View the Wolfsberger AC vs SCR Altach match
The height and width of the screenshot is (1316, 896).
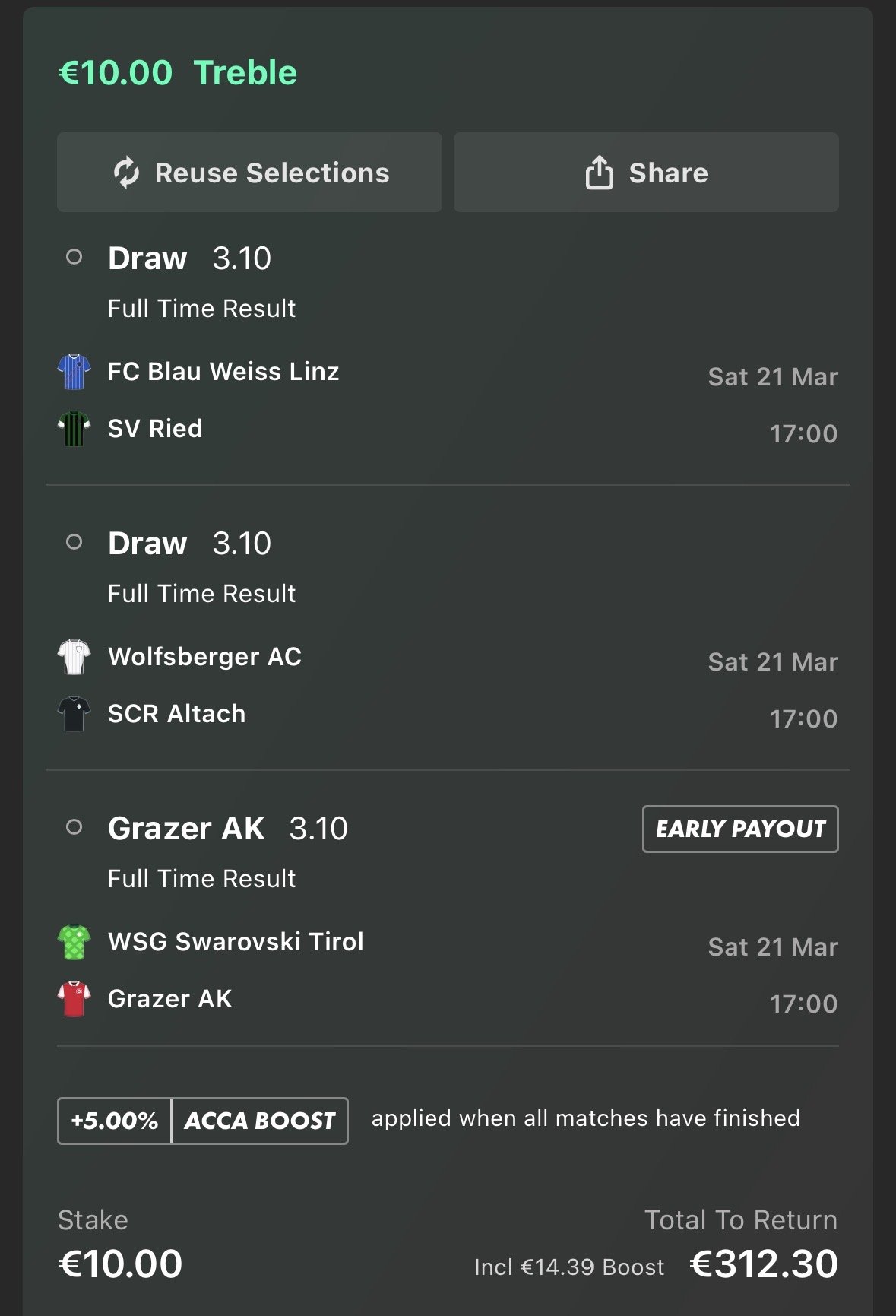tap(205, 685)
